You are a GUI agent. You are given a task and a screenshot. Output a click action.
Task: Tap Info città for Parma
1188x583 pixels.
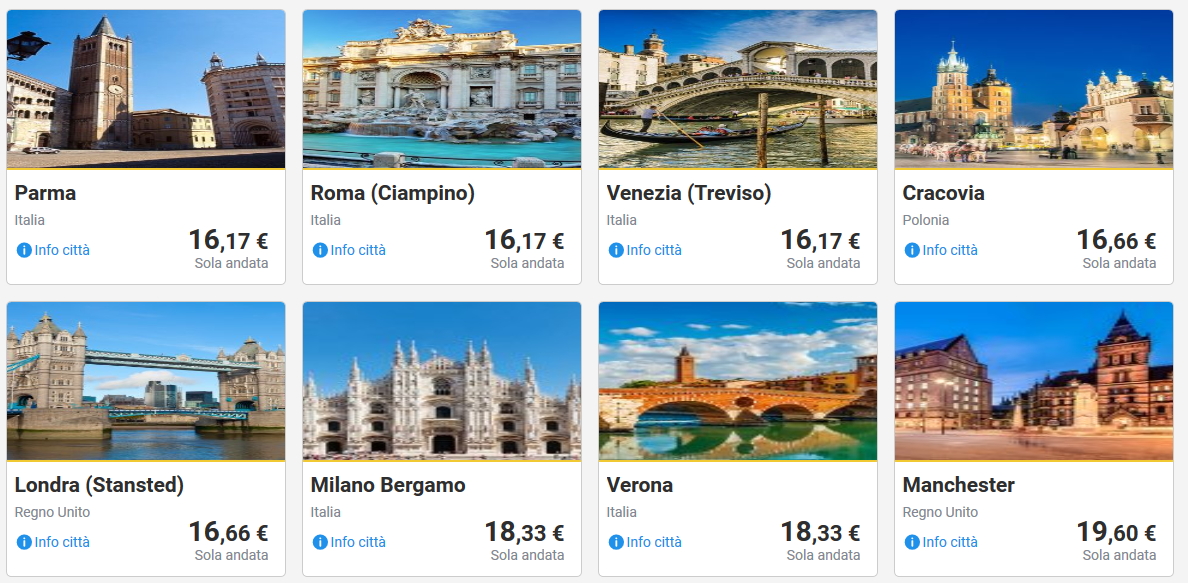(x=53, y=250)
